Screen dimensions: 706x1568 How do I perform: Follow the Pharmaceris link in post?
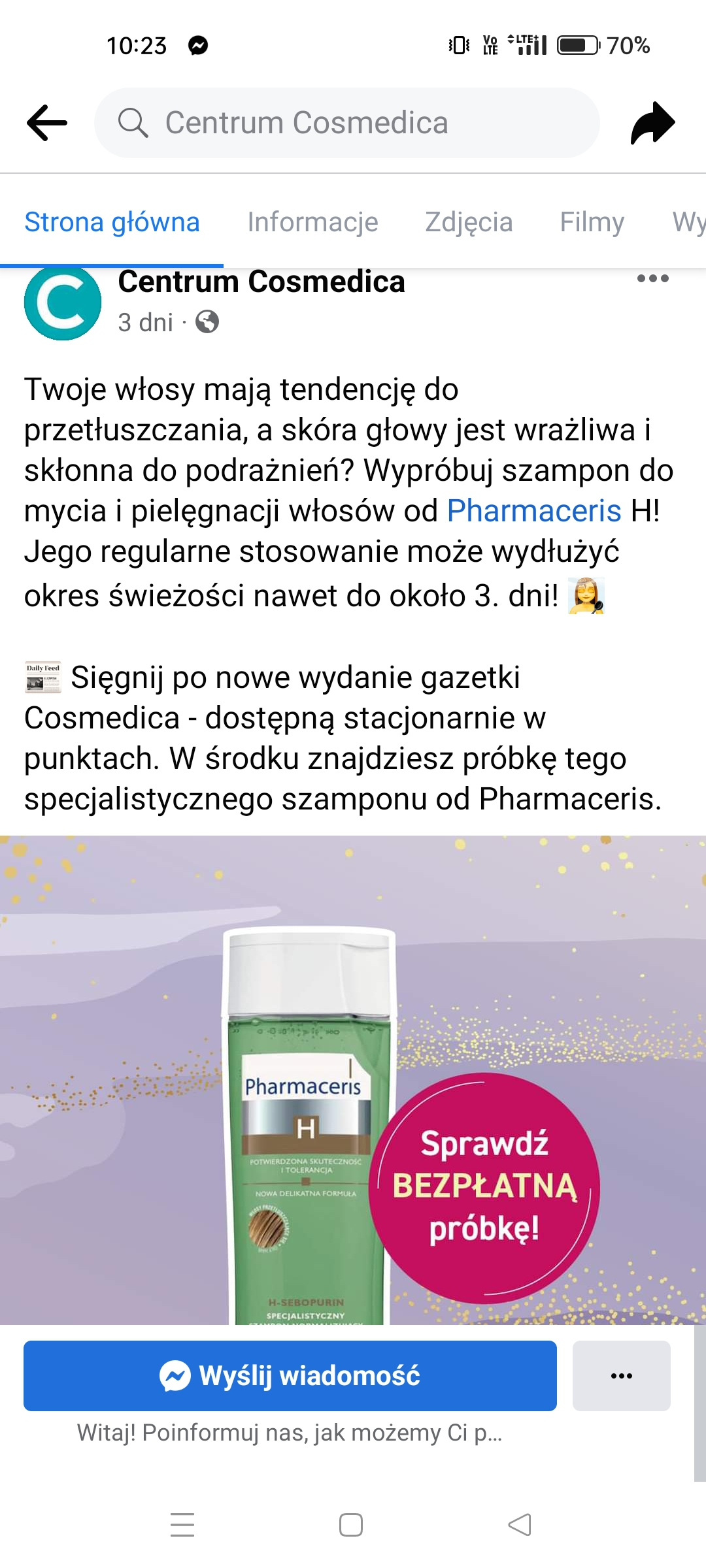533,511
